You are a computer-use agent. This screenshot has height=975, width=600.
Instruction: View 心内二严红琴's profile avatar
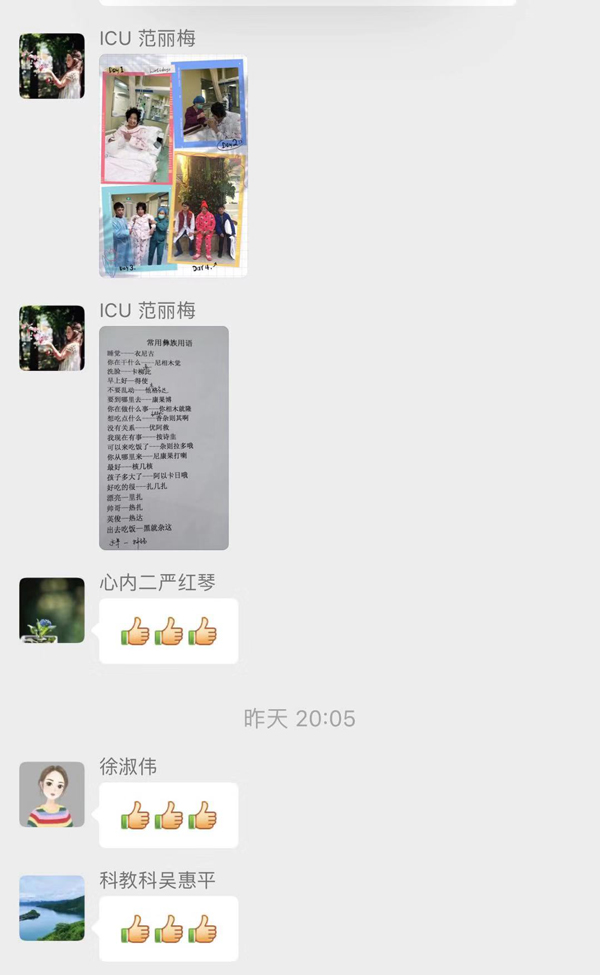[x=52, y=610]
